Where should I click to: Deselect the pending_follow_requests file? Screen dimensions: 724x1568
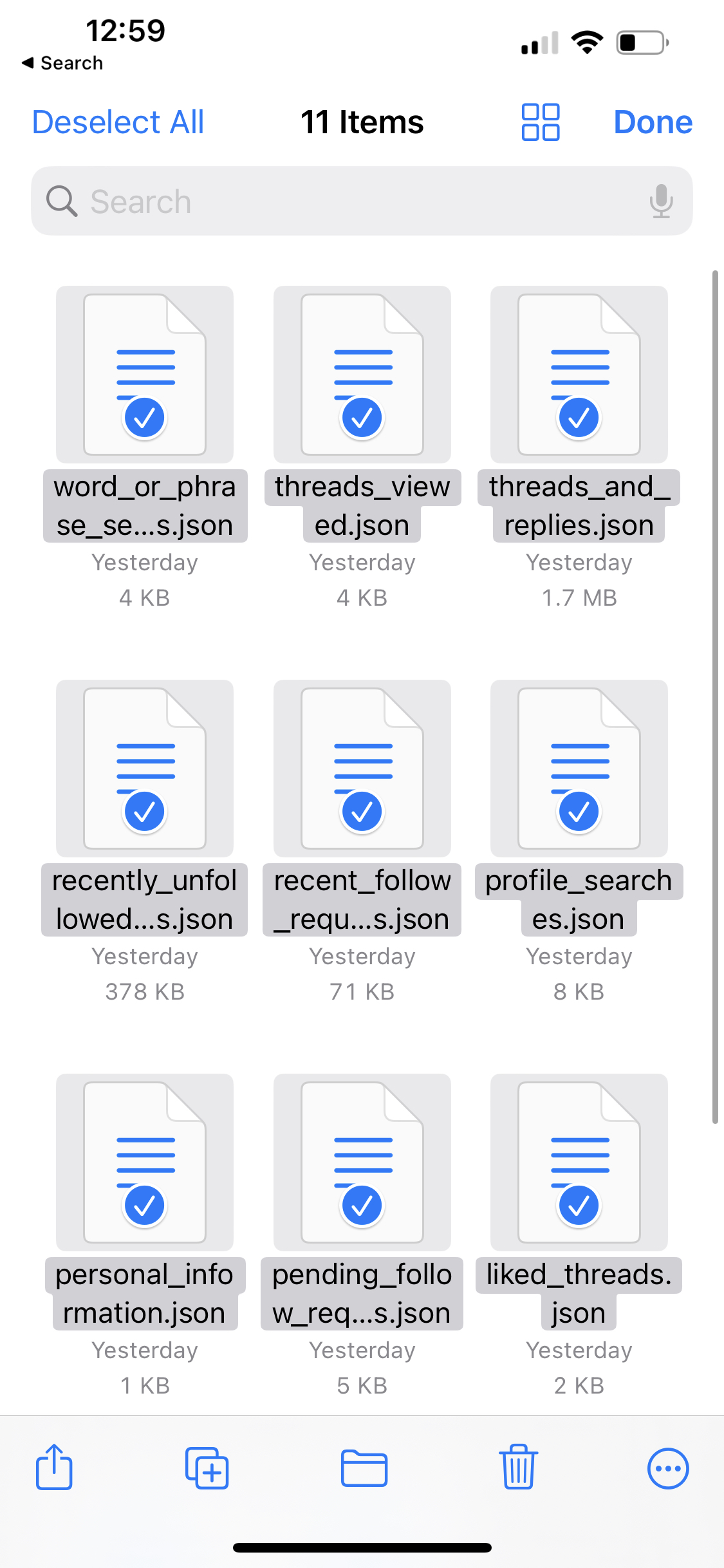pyautogui.click(x=362, y=1163)
